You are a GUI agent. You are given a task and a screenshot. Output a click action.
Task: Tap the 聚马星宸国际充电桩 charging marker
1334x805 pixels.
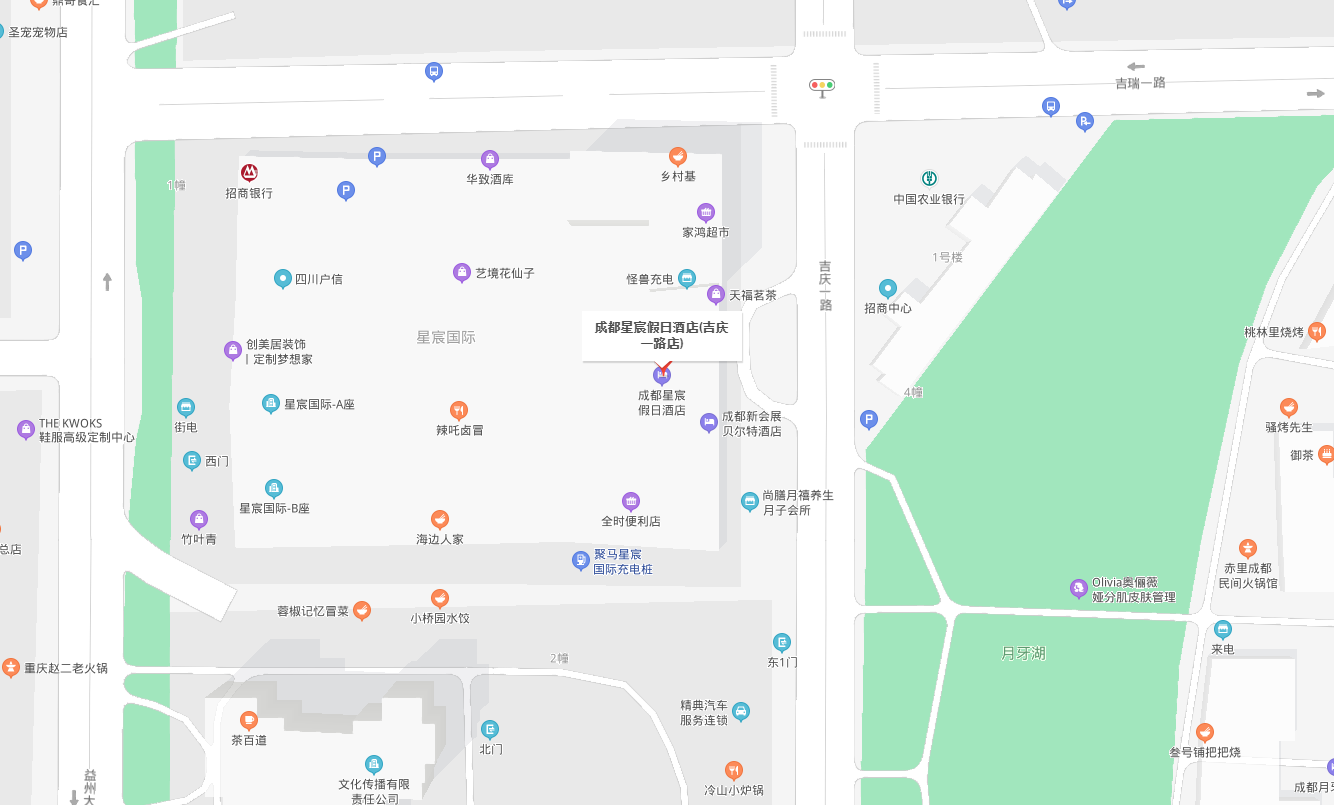pos(580,561)
